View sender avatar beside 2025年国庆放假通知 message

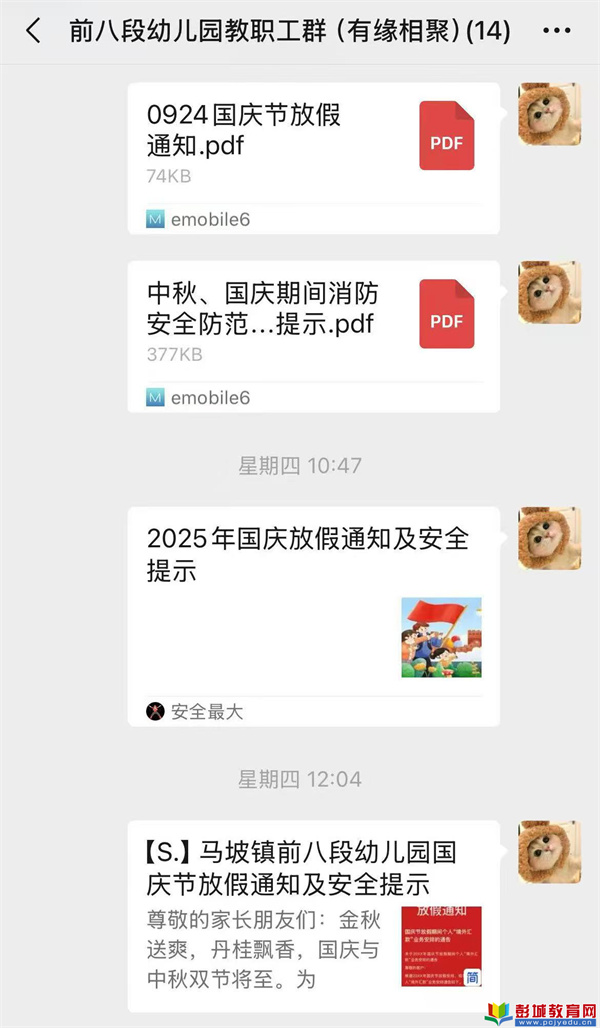(549, 538)
